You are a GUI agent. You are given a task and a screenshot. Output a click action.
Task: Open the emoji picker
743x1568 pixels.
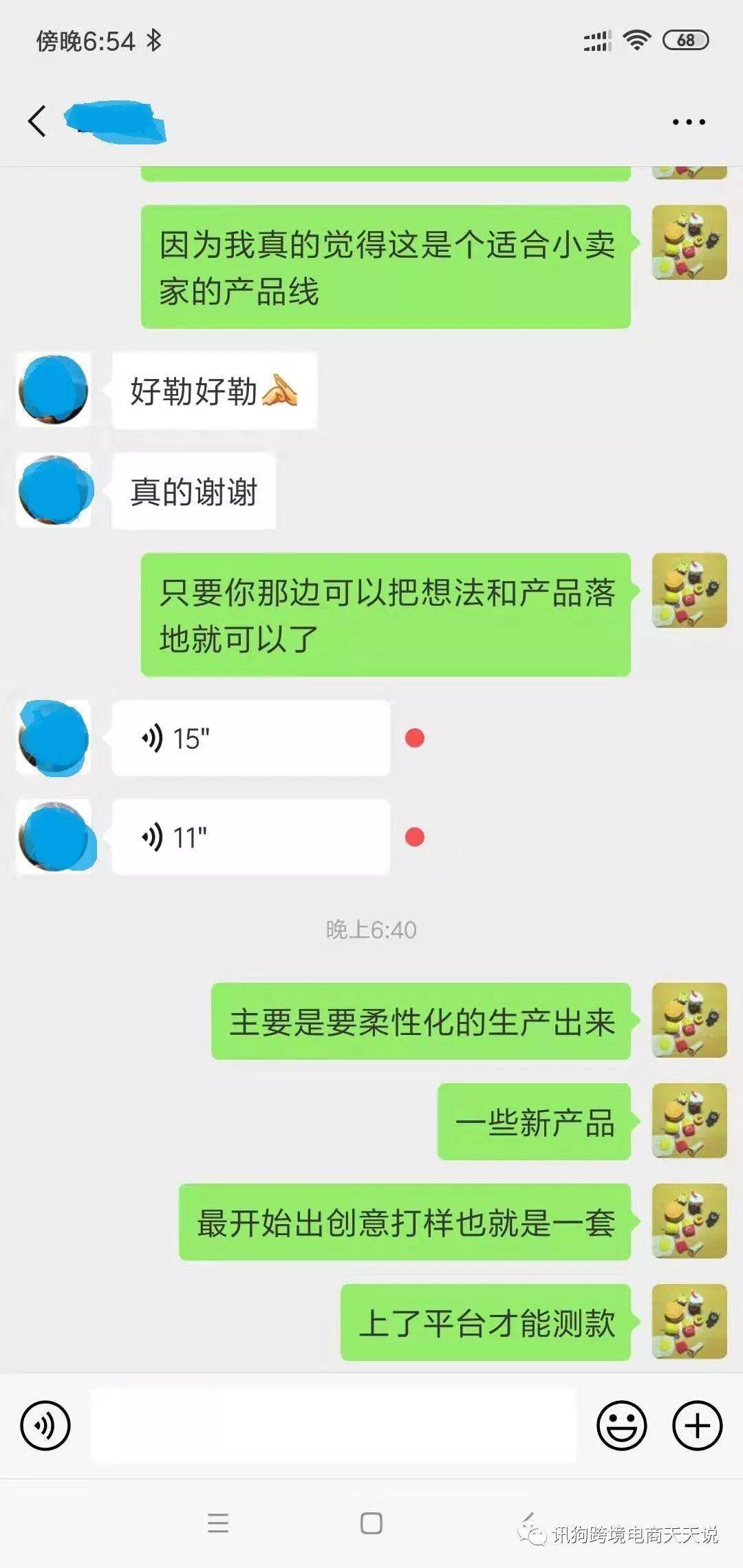621,1426
